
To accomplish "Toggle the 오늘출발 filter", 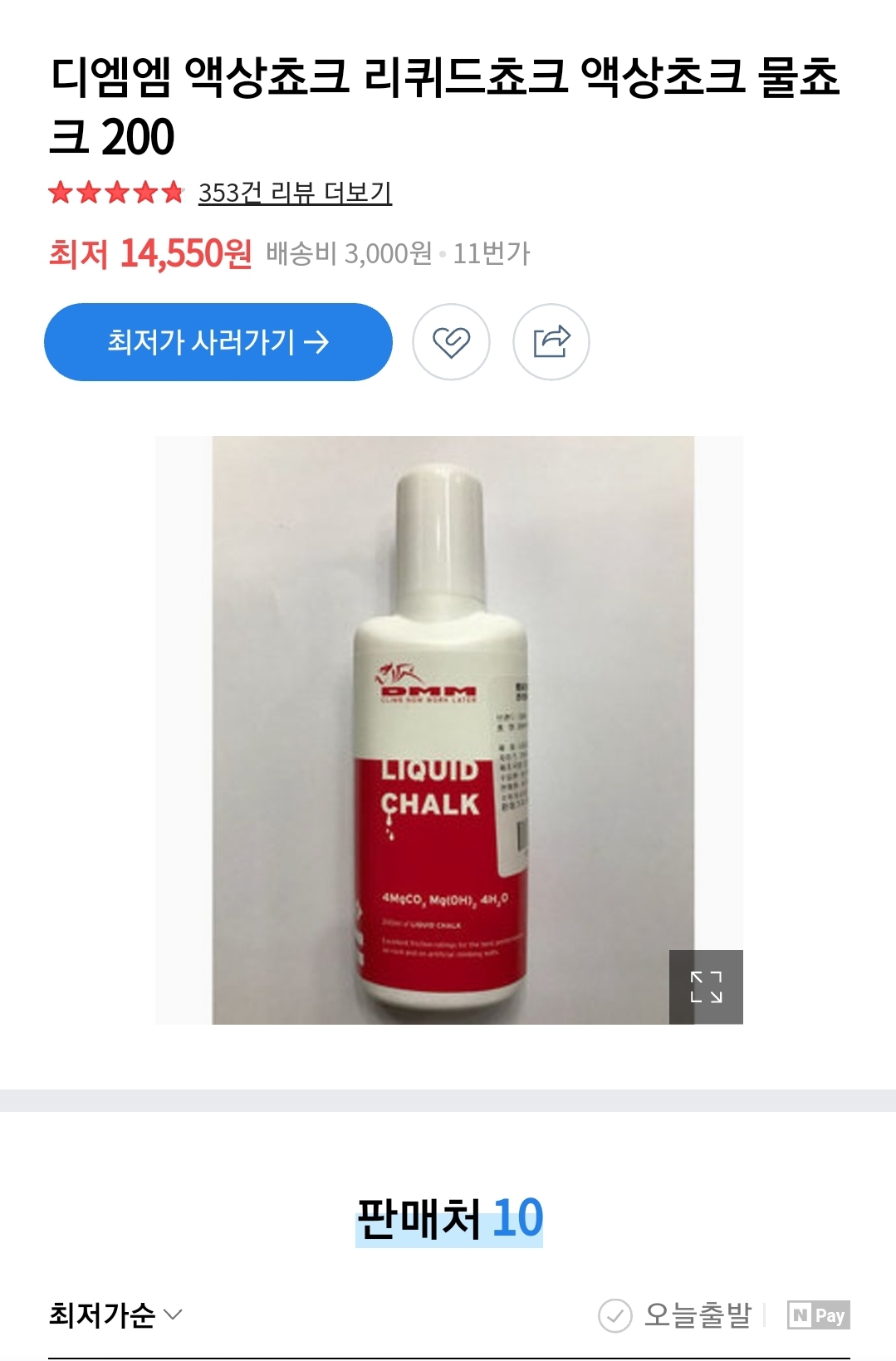I will pos(675,1315).
